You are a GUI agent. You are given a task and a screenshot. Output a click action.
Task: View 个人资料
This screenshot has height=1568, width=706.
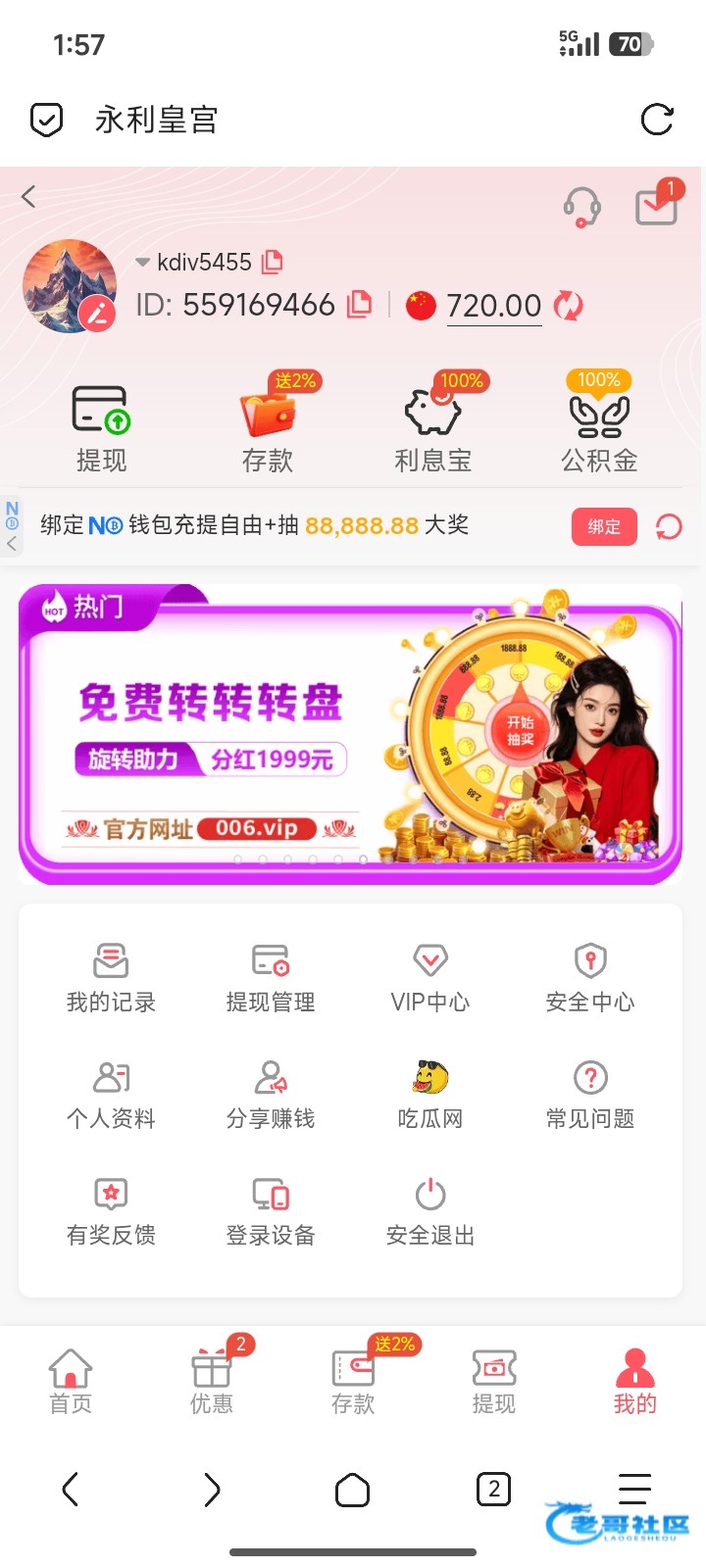(111, 1094)
